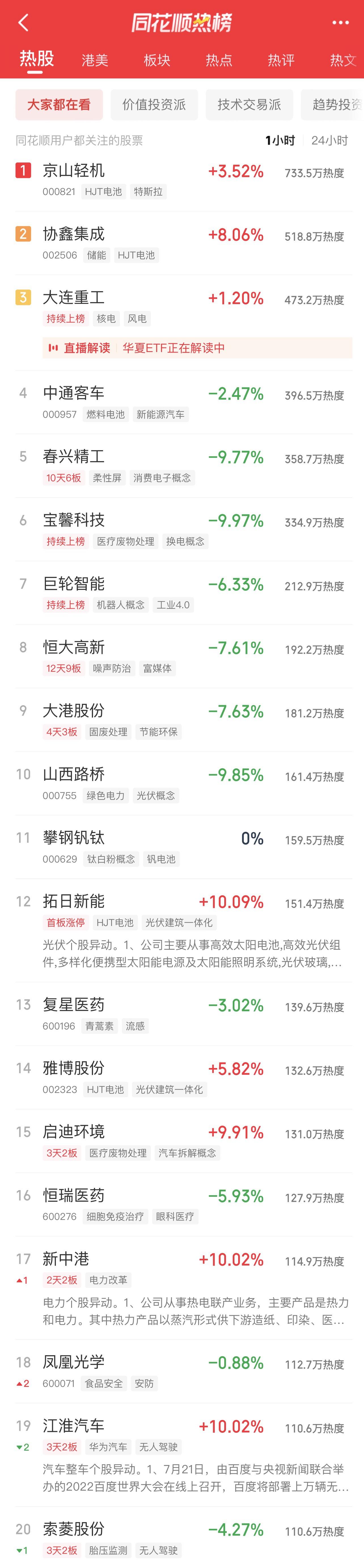This screenshot has height=1568, width=364.
Task: Open the stock 京山轻机
Action: pos(74,171)
